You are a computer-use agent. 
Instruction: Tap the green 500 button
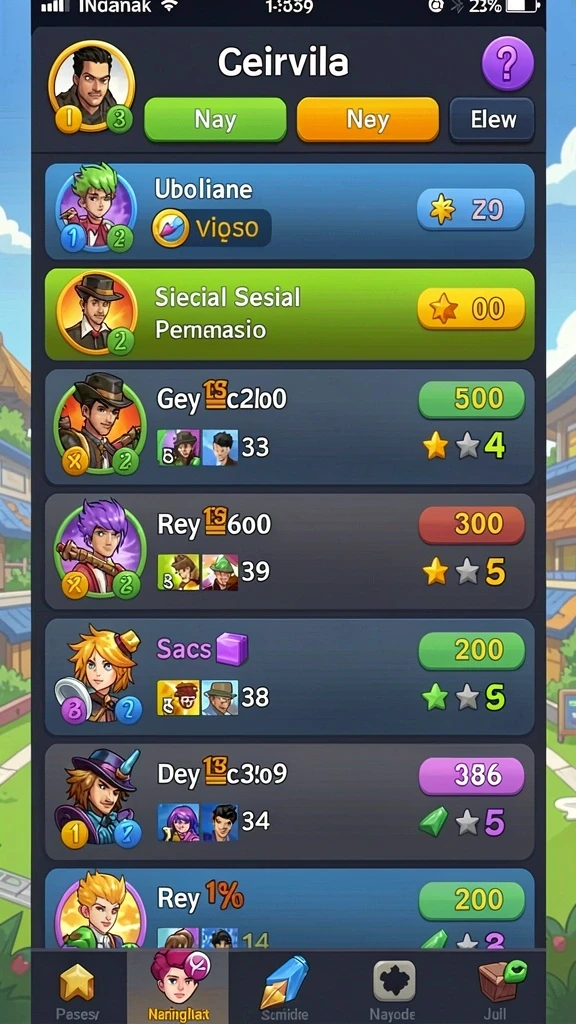pyautogui.click(x=471, y=400)
